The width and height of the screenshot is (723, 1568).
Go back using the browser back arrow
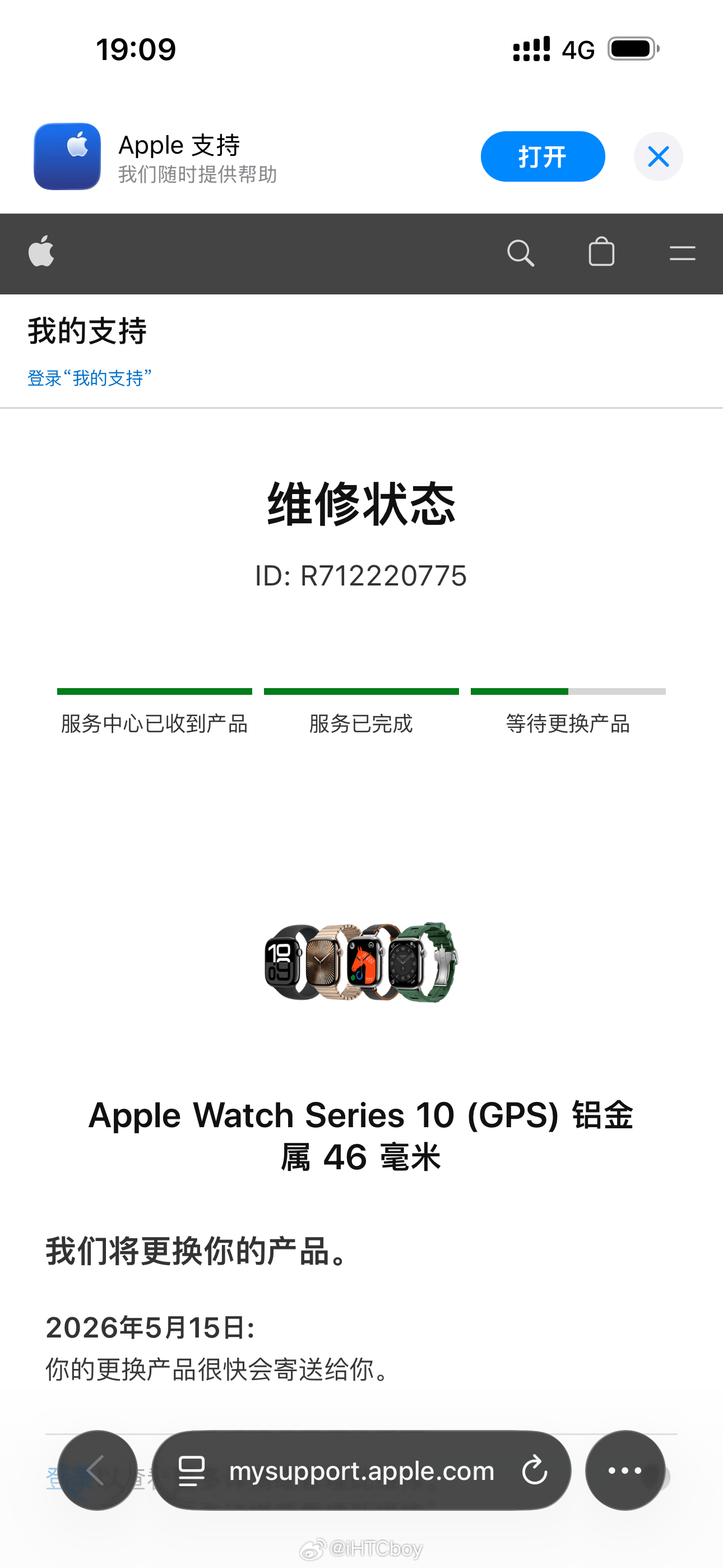click(x=98, y=1470)
